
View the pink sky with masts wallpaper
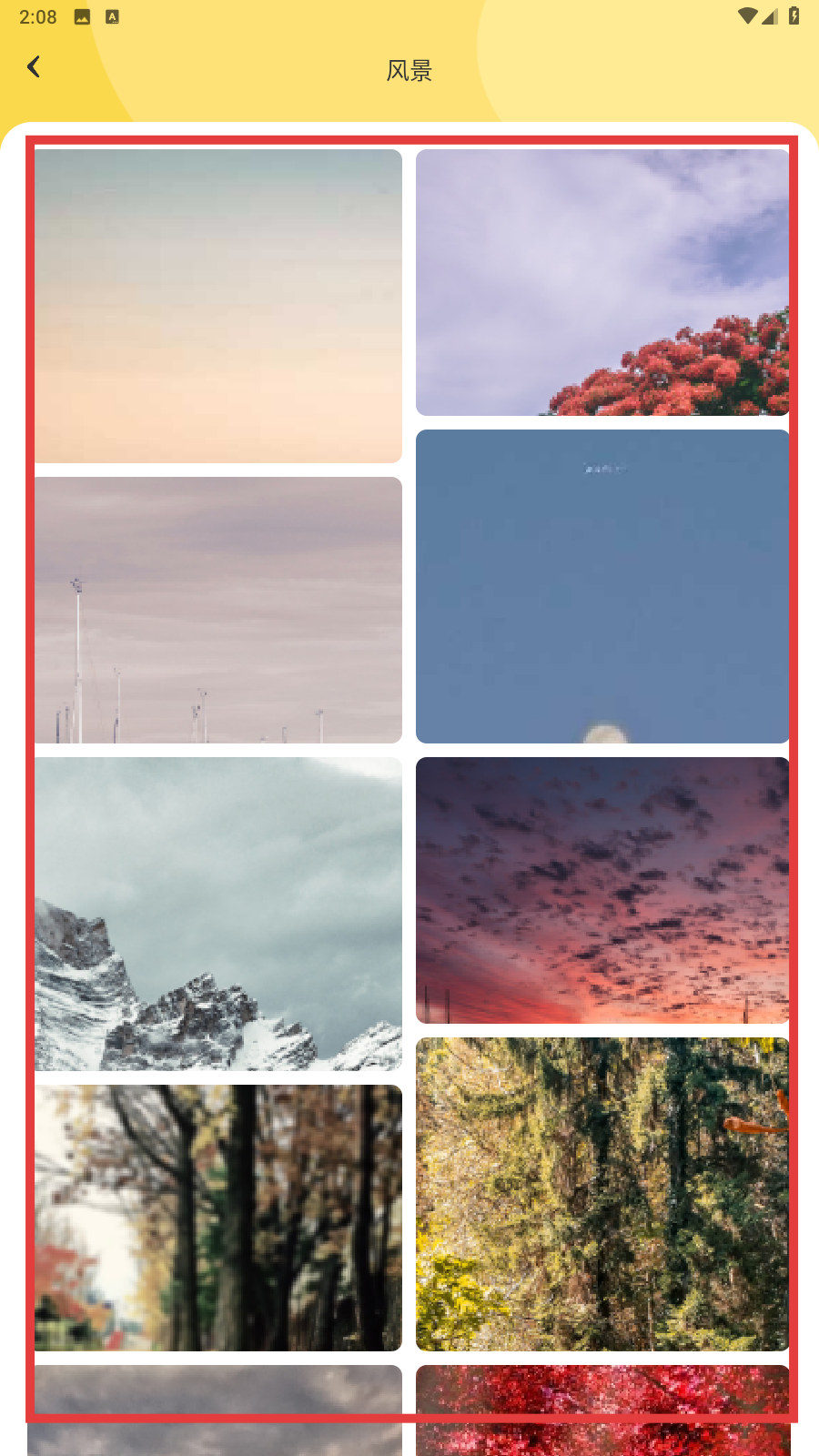218,610
